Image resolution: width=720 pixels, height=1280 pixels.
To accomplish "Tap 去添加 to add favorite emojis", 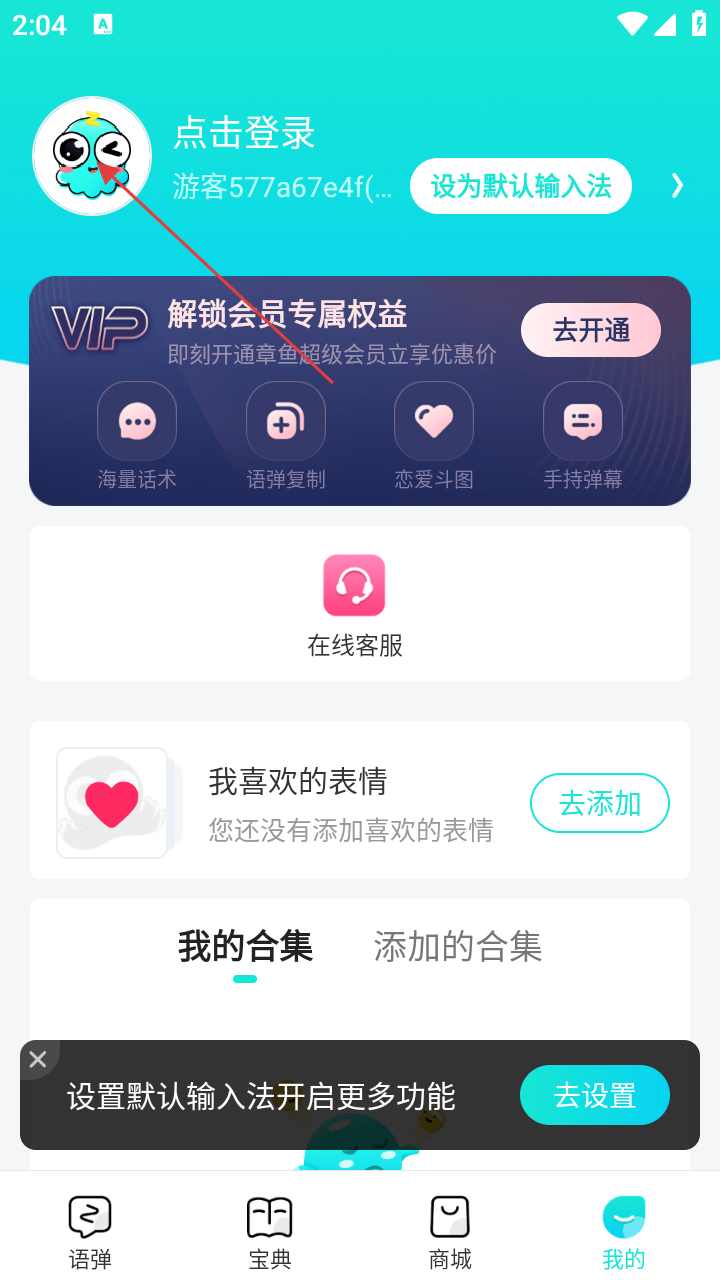I will click(599, 803).
